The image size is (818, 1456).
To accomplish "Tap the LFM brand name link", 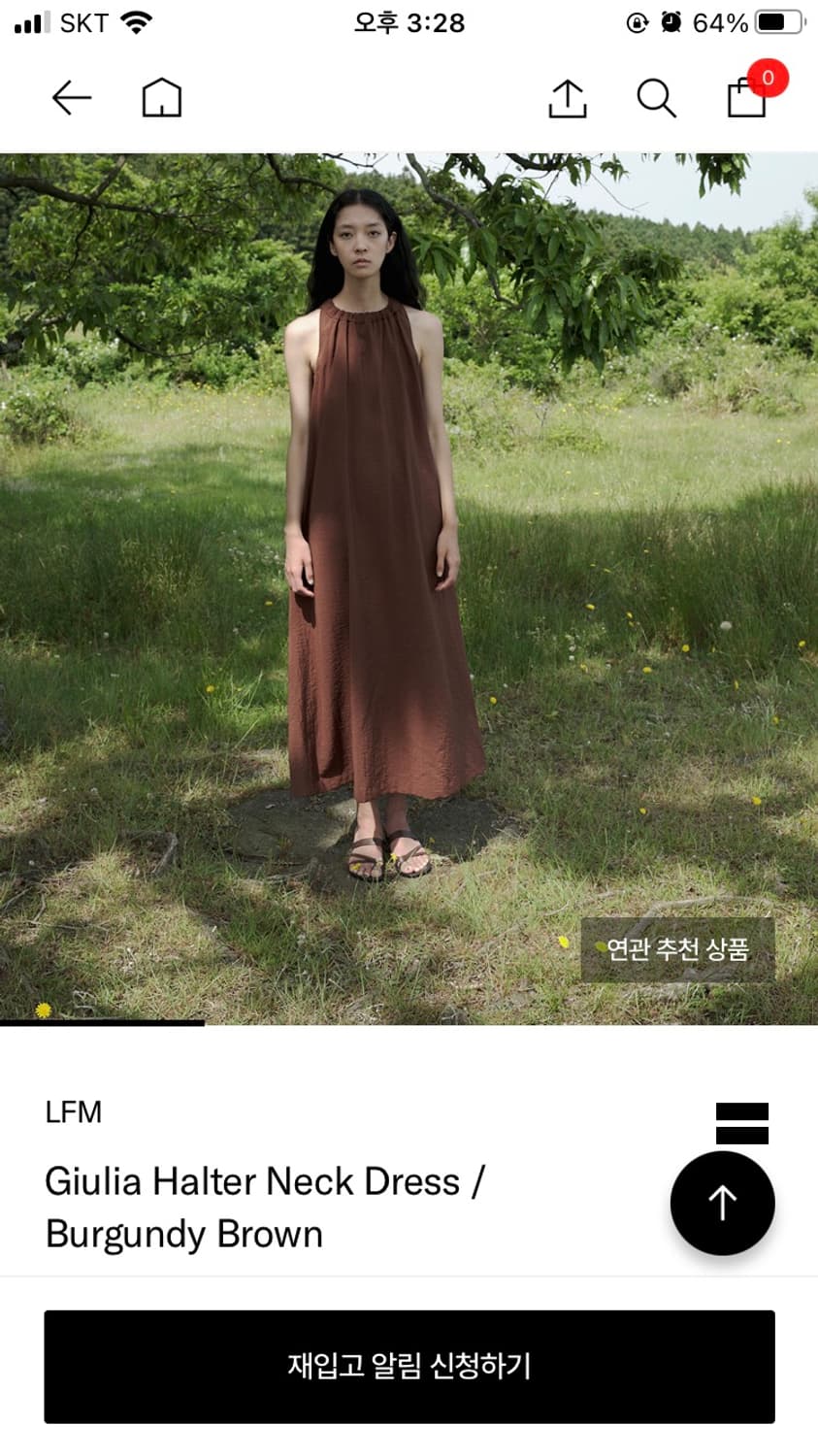I will point(74,1112).
